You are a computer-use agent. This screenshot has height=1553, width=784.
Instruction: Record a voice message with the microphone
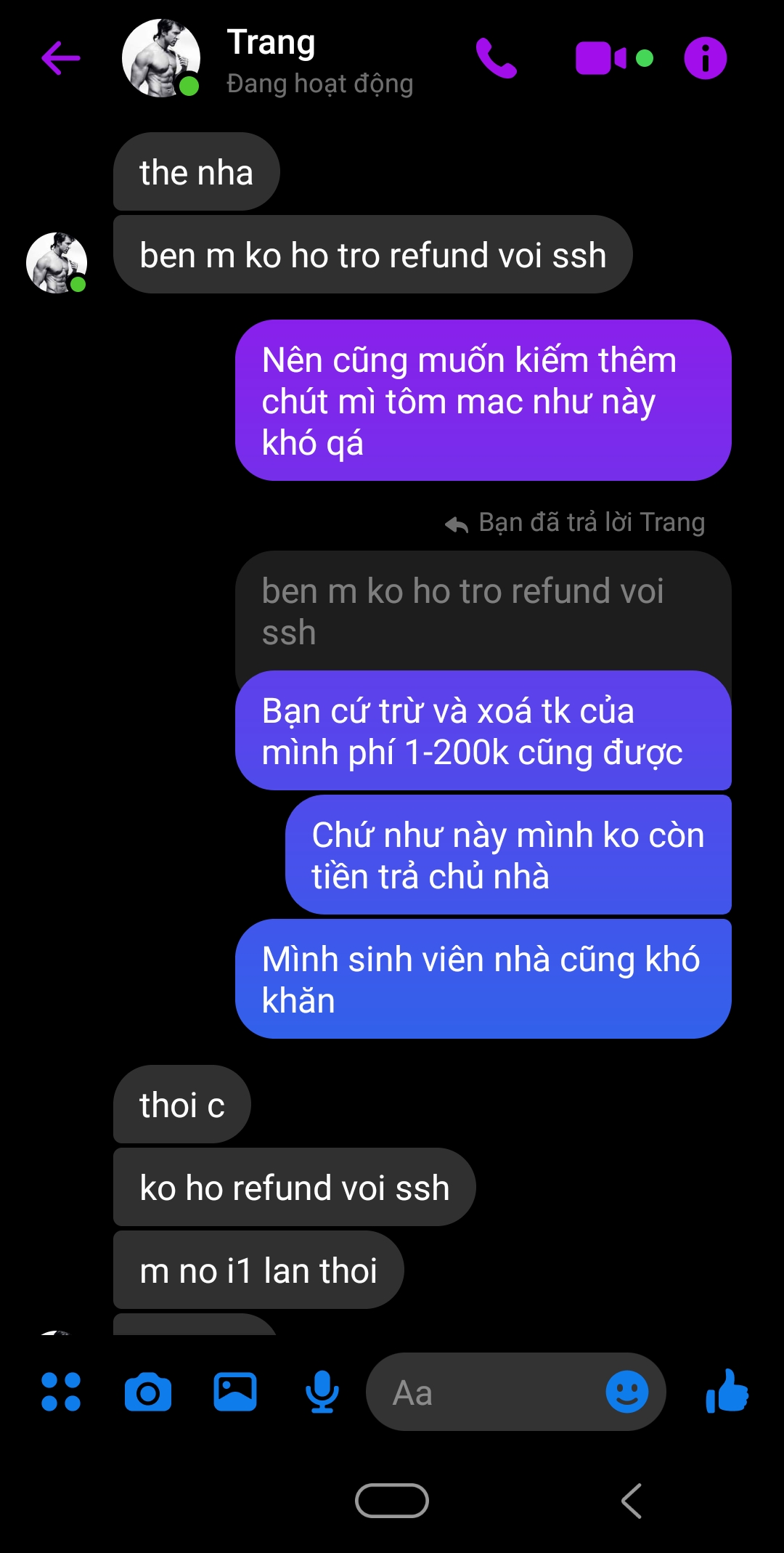point(322,1392)
